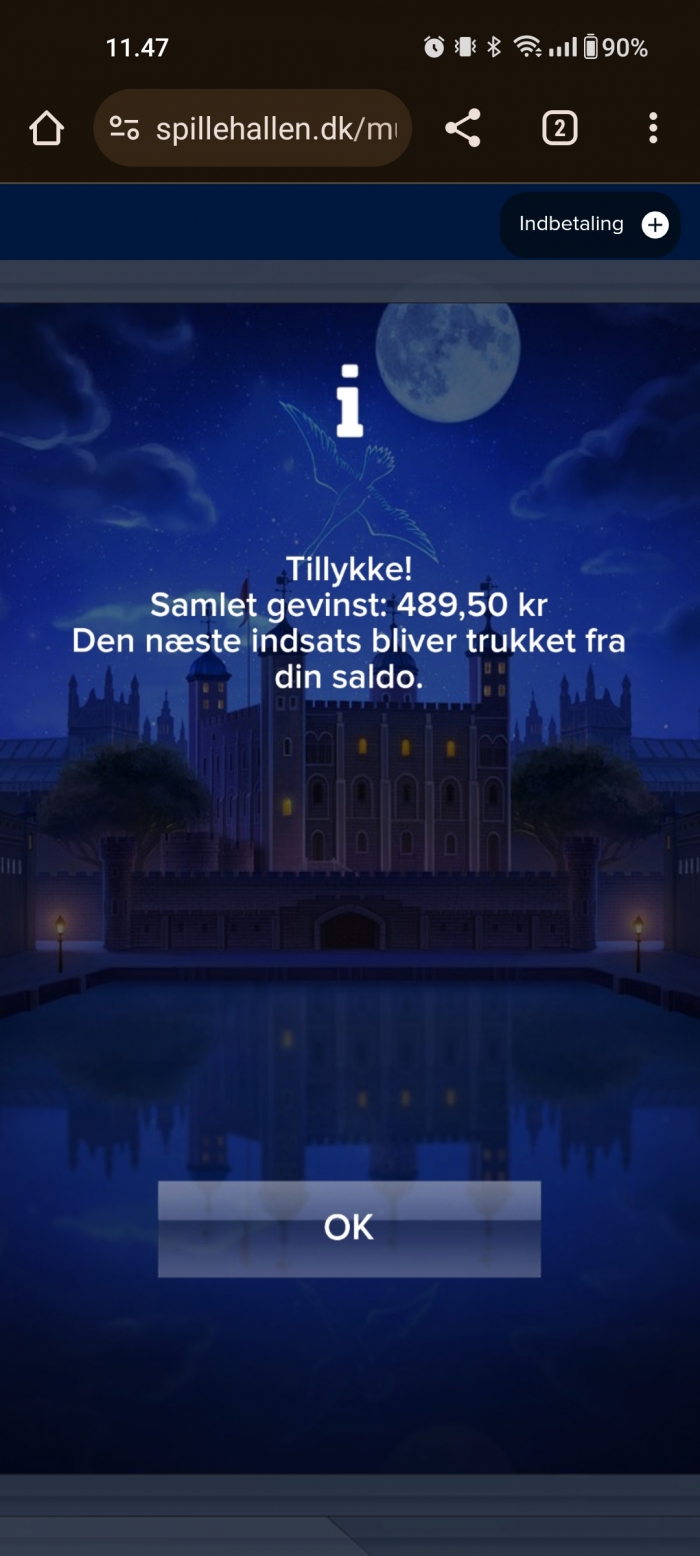The image size is (700, 1556).
Task: Open Indbetaling to deposit money
Action: 589,225
